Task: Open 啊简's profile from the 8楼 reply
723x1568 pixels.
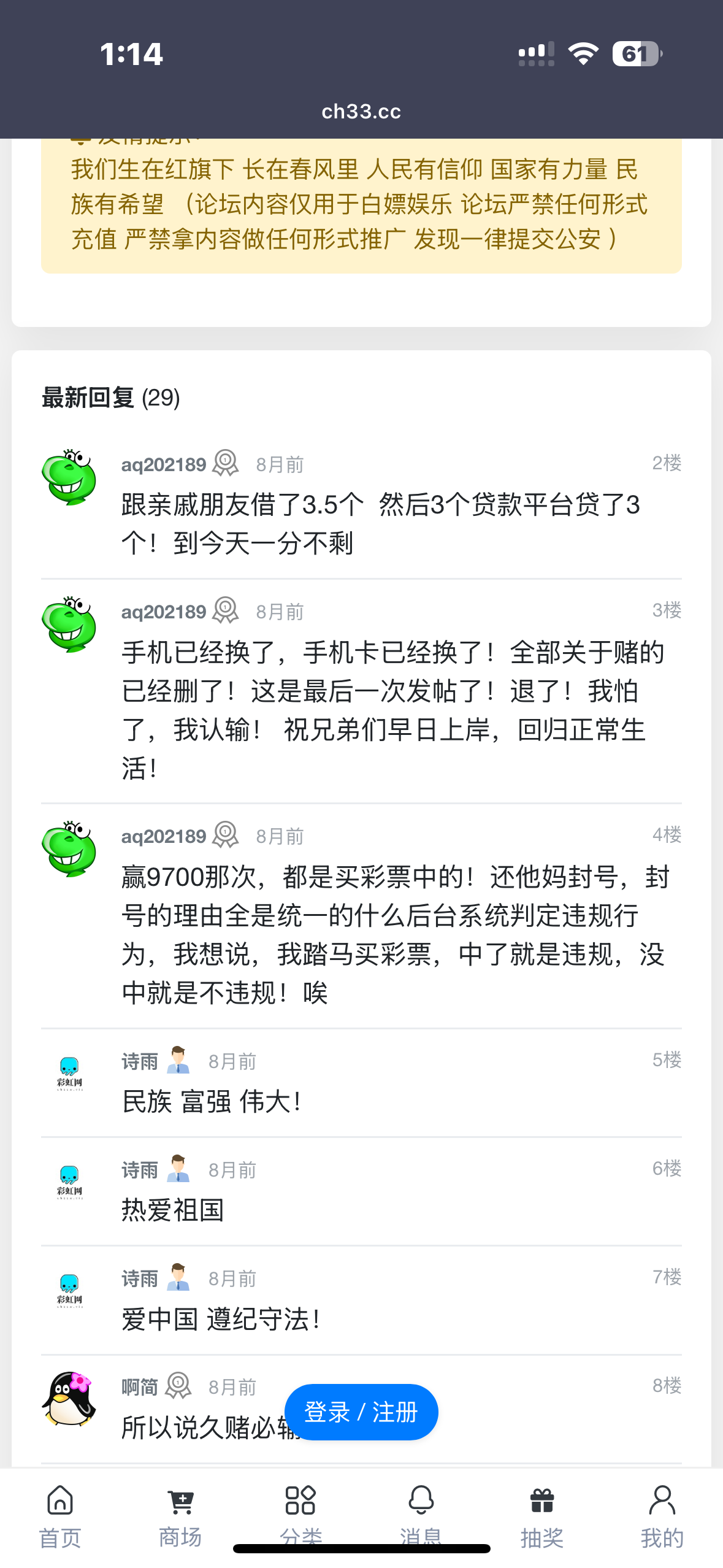Action: coord(140,1386)
